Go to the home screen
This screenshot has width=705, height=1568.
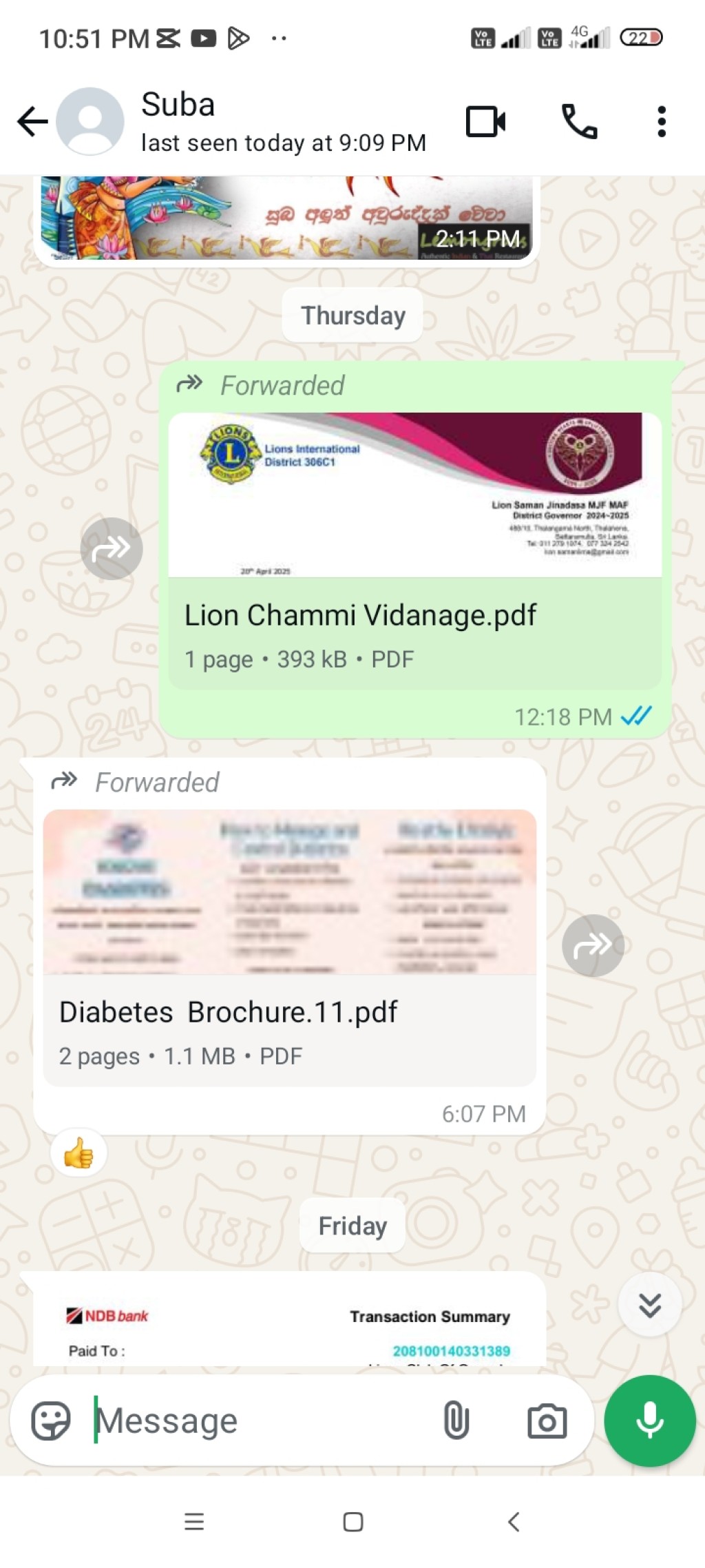pos(353,1522)
